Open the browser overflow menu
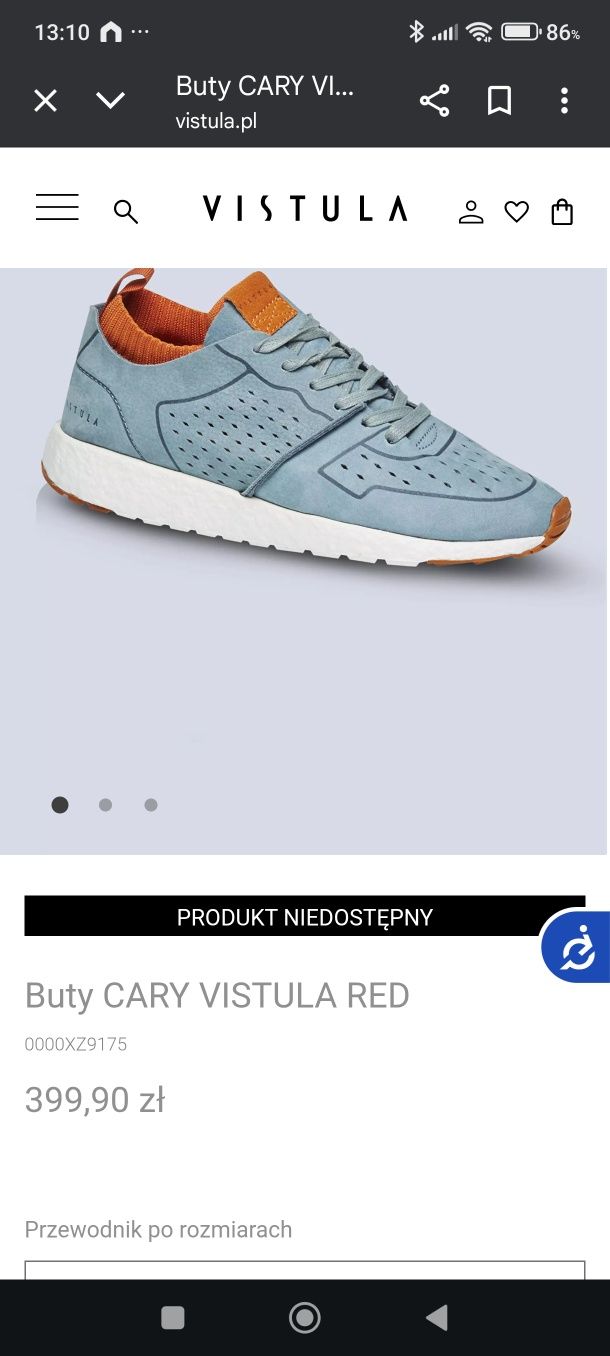The width and height of the screenshot is (610, 1356). (564, 100)
